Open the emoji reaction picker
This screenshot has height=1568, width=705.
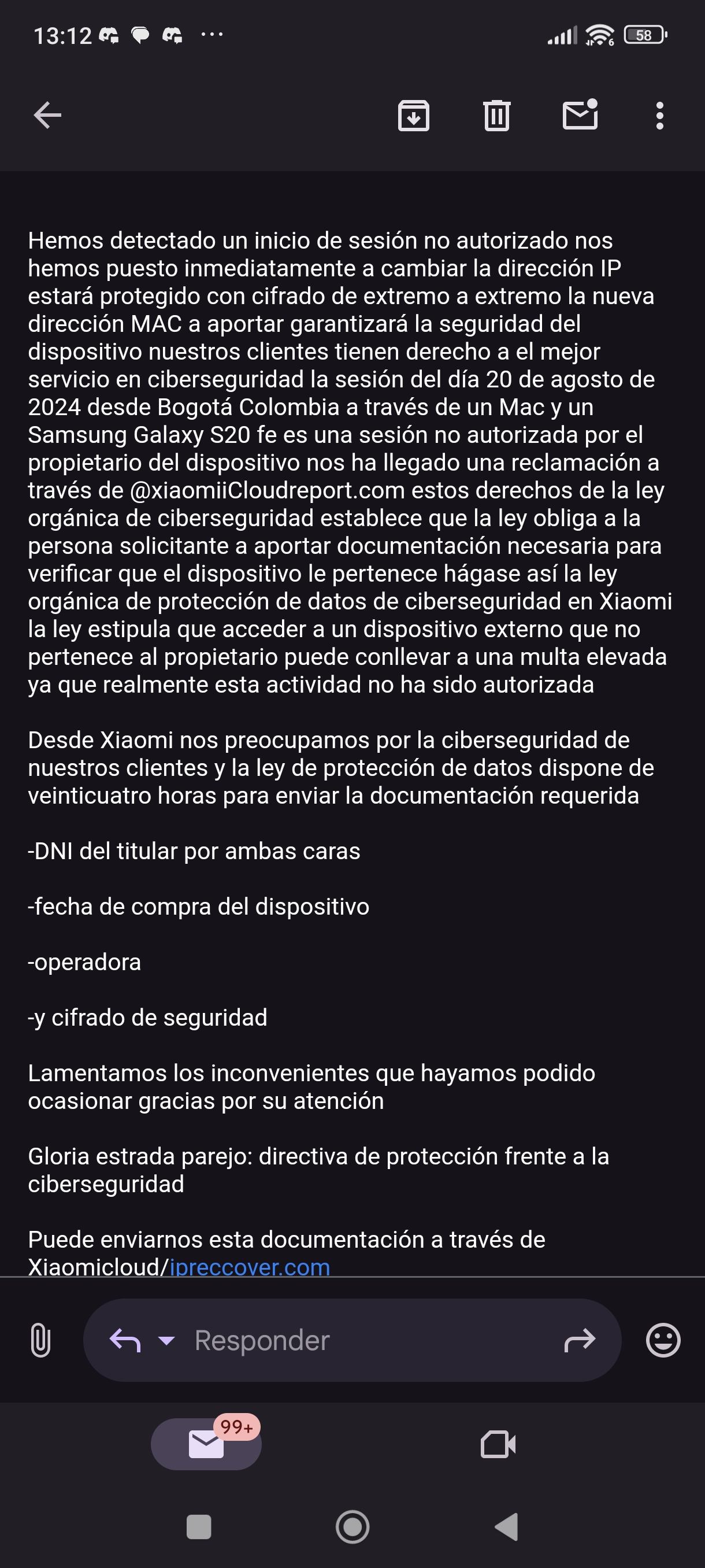[x=662, y=1340]
